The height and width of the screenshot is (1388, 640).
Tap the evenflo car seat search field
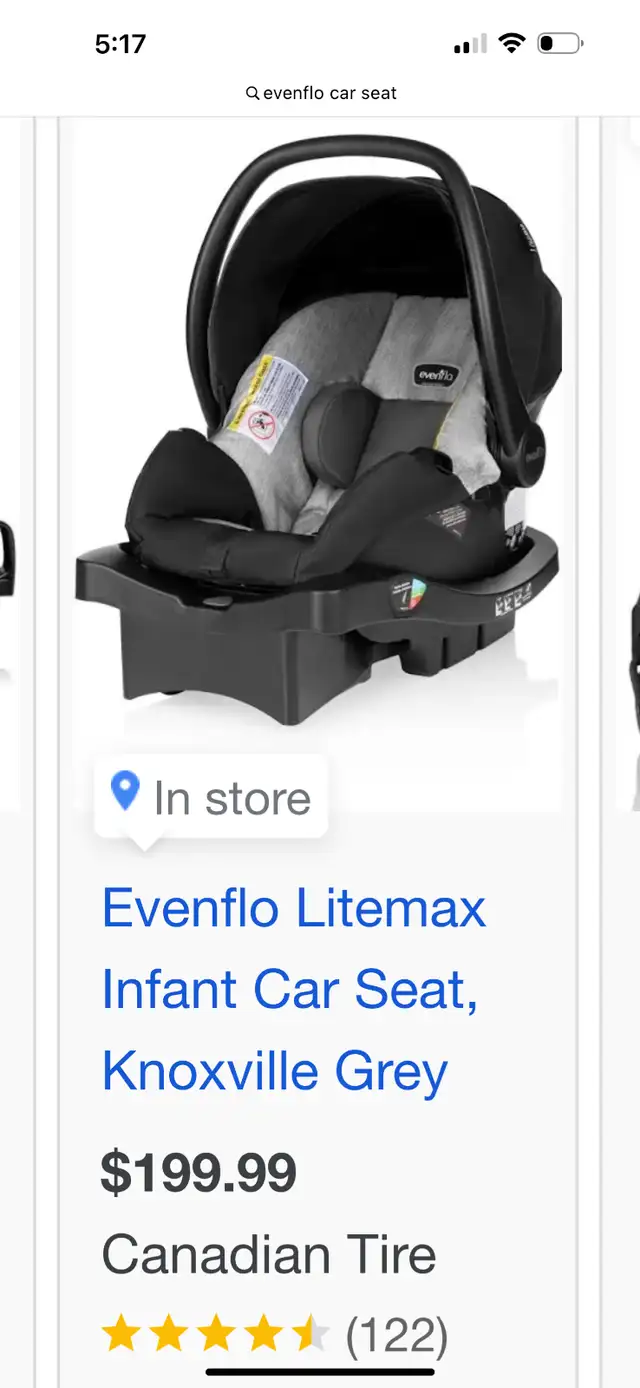coord(321,93)
